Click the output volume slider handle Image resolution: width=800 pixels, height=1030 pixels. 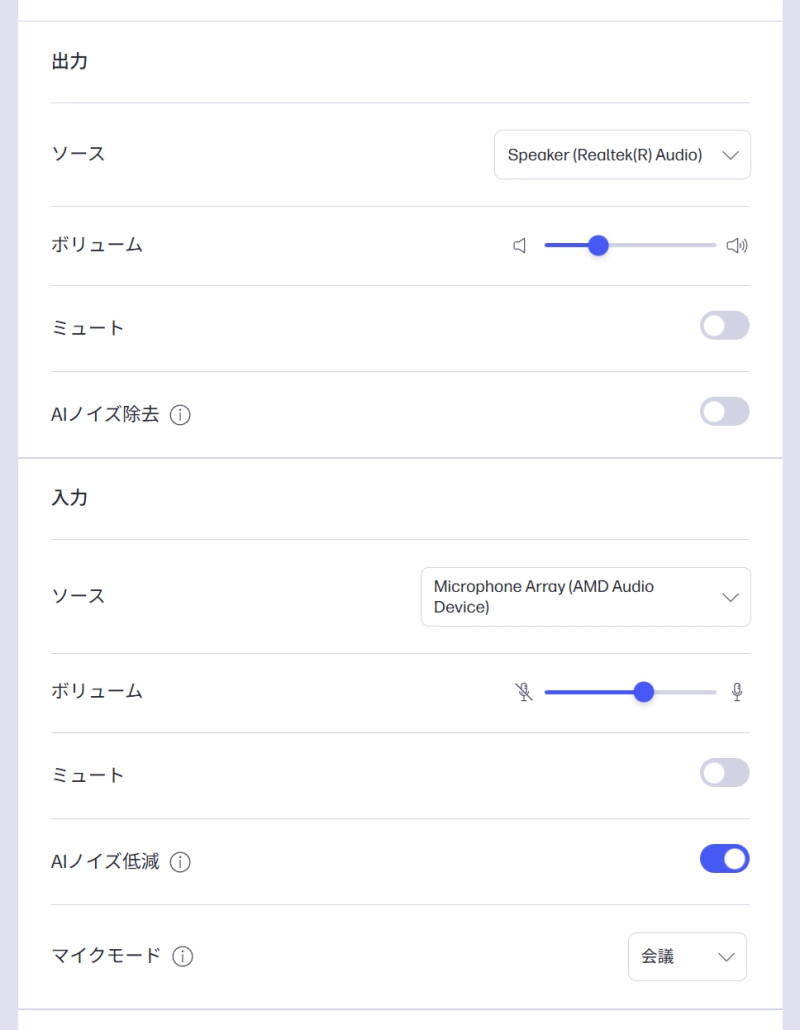[x=598, y=245]
